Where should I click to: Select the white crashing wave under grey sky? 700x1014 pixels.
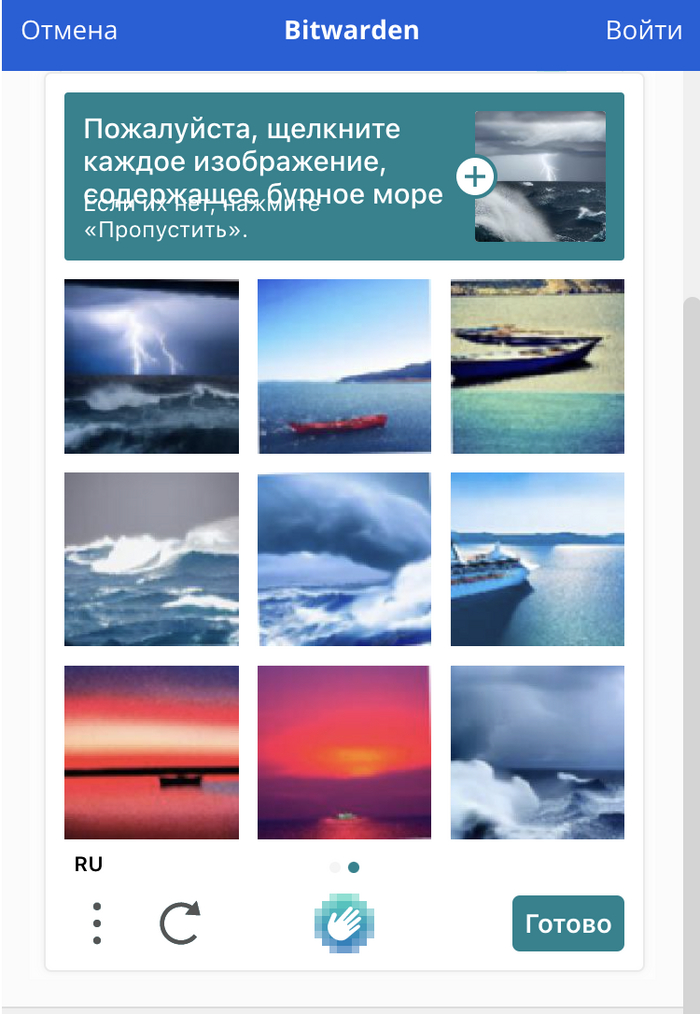point(151,559)
